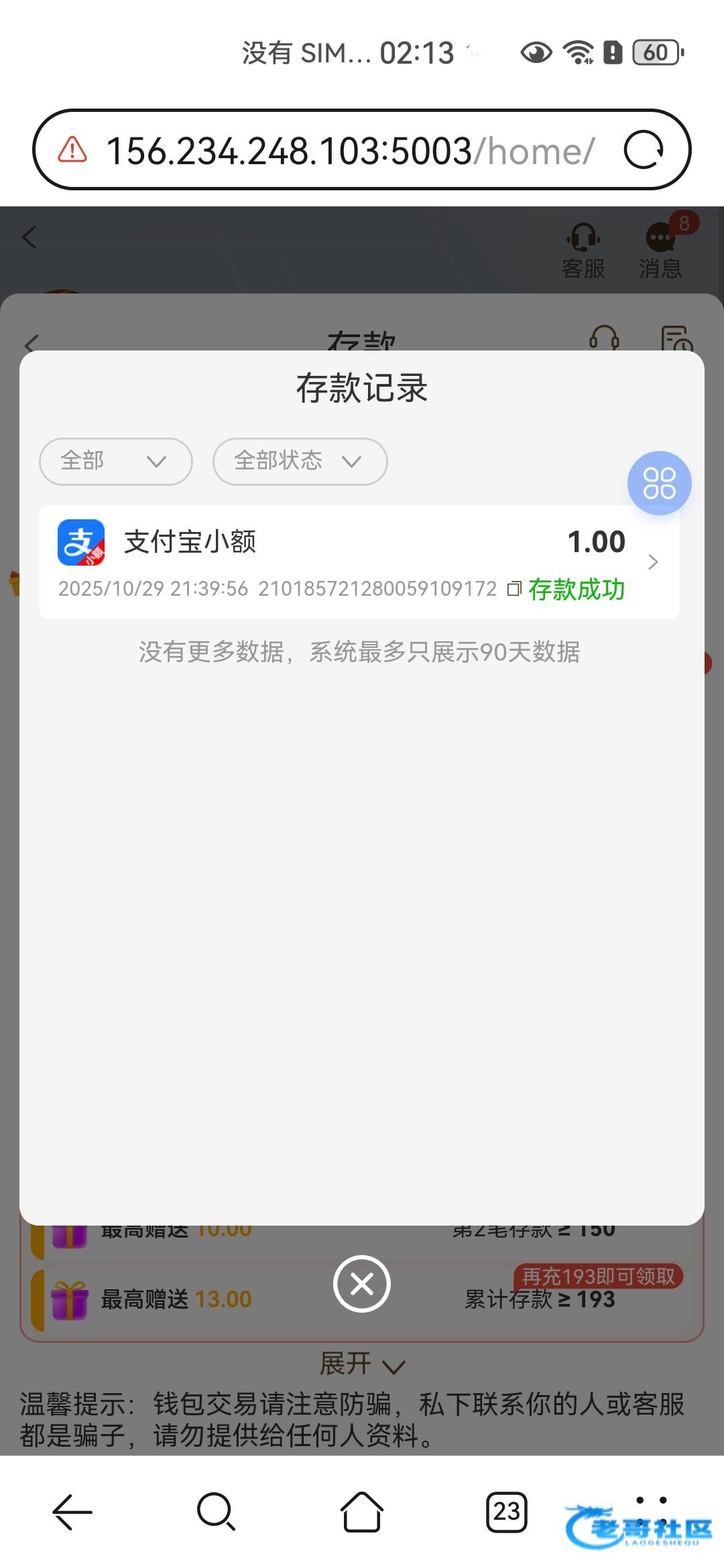
Task: Open the 支付宝小额 deposit record details
Action: coord(359,562)
